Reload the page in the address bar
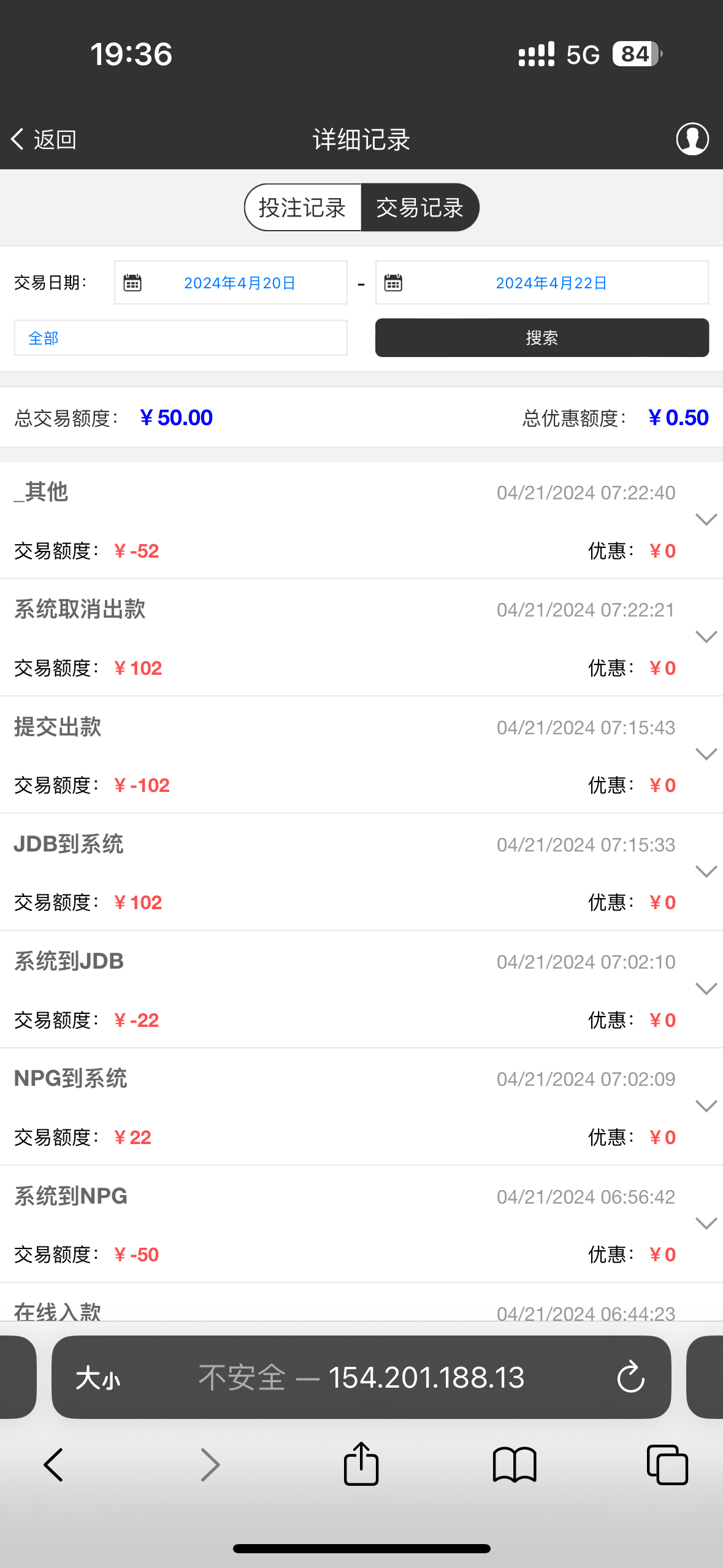The image size is (723, 1568). click(630, 1378)
